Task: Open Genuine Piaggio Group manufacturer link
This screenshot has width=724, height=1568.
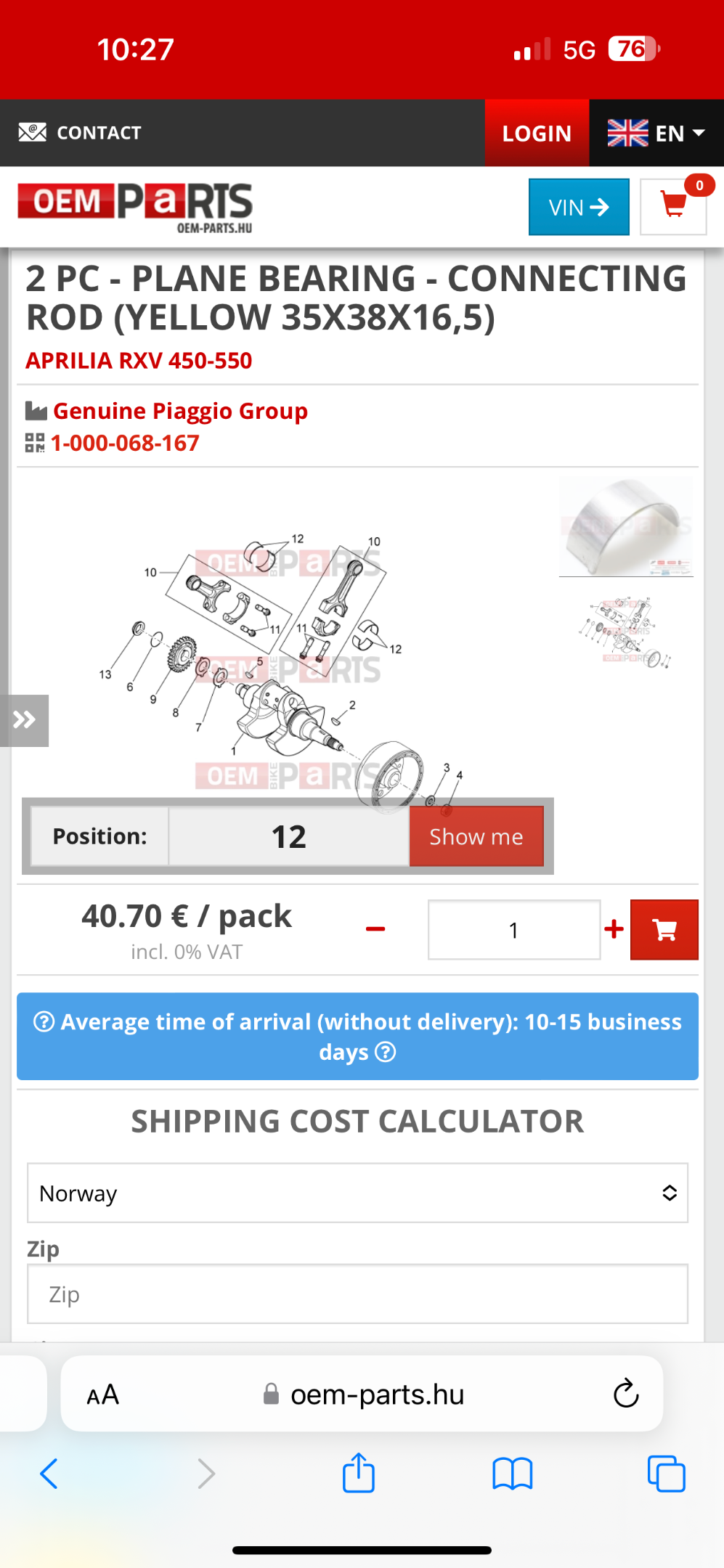Action: coord(180,411)
